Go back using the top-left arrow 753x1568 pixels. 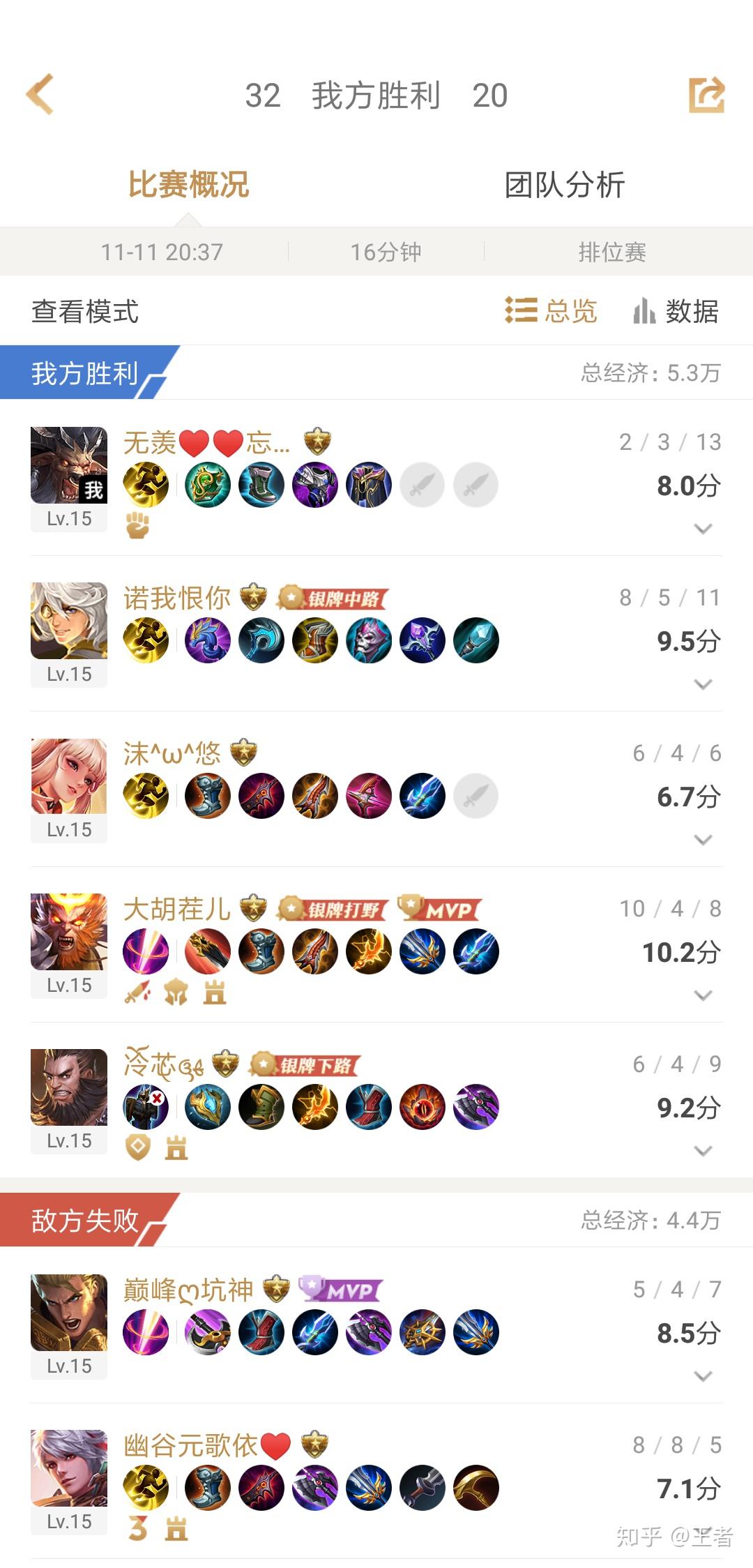40,94
